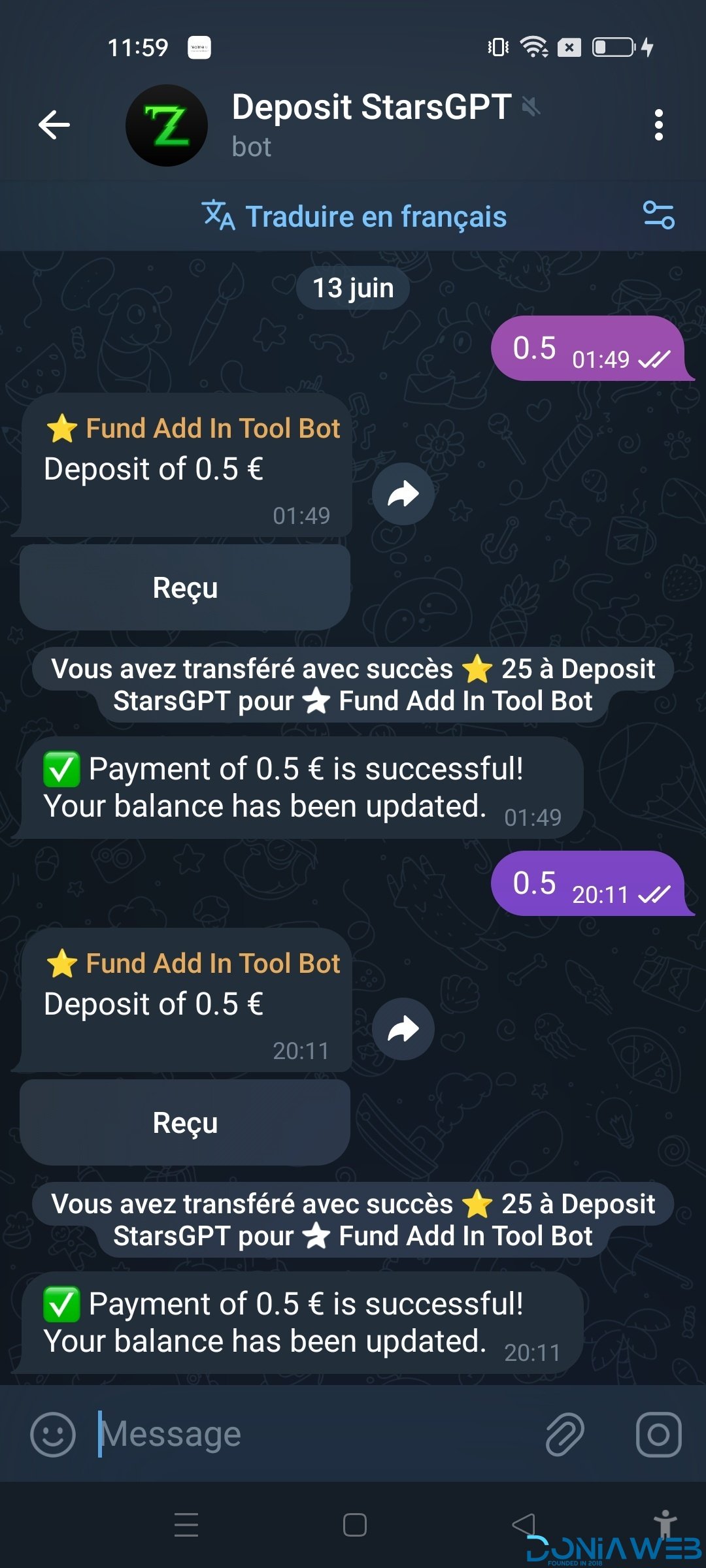Open the Reçu button under 01:49 invoice
This screenshot has width=706, height=1568.
point(185,587)
